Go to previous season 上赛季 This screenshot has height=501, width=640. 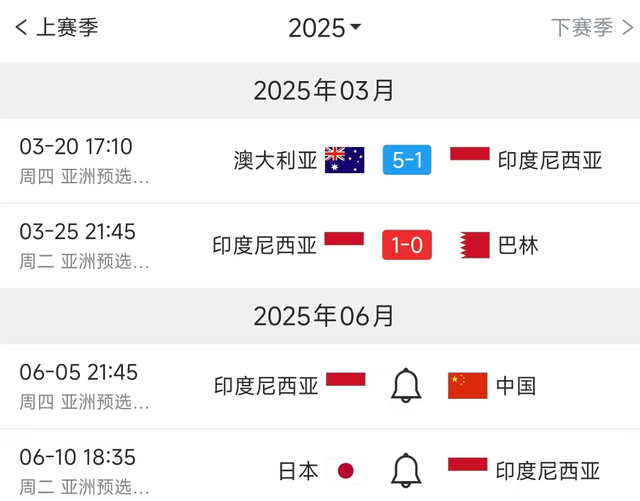pyautogui.click(x=57, y=27)
